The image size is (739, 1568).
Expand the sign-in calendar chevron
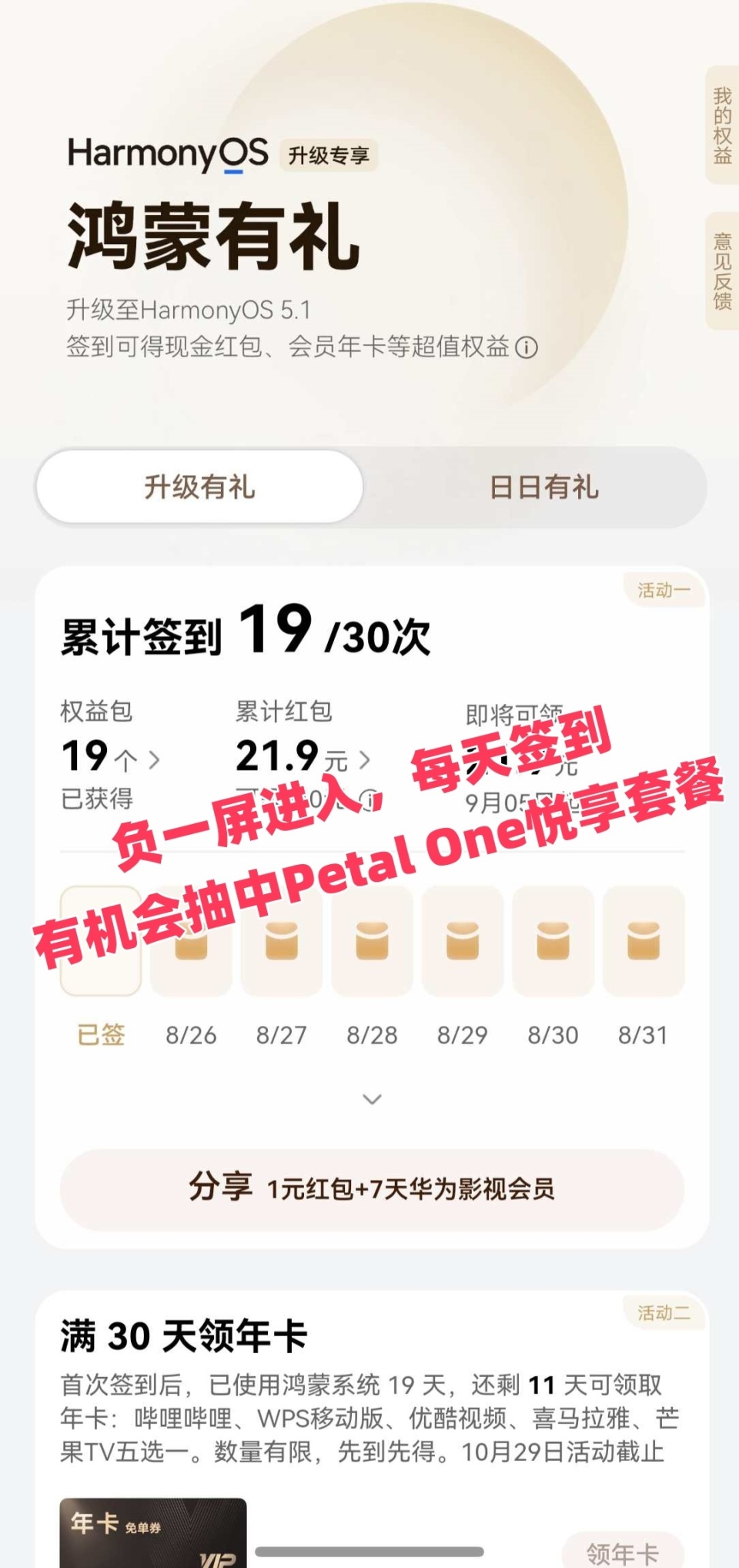tap(372, 1099)
